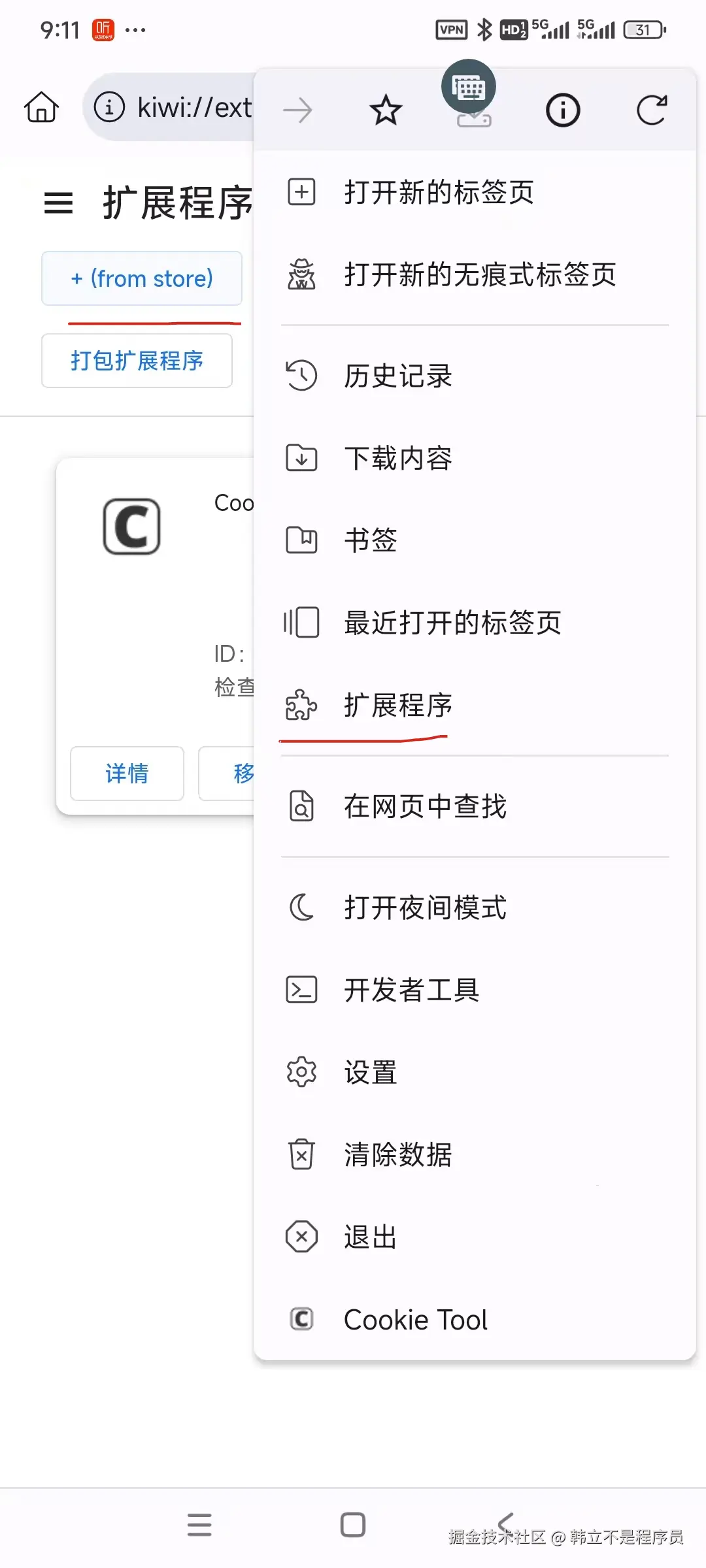Screen dimensions: 706x1568
Task: Open settings (设置)
Action: tap(370, 1072)
